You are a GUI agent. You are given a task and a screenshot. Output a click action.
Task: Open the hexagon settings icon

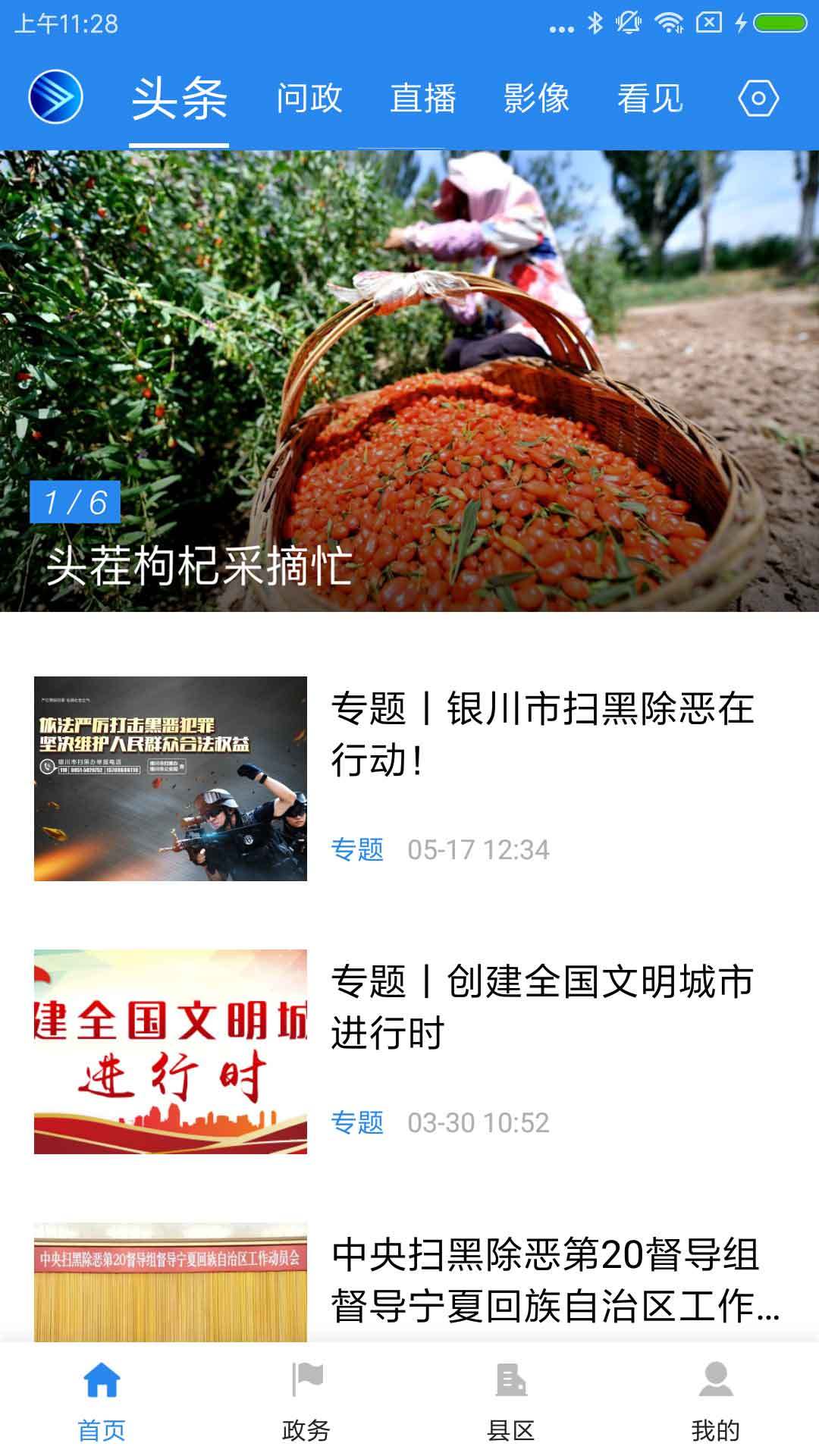coord(758,98)
